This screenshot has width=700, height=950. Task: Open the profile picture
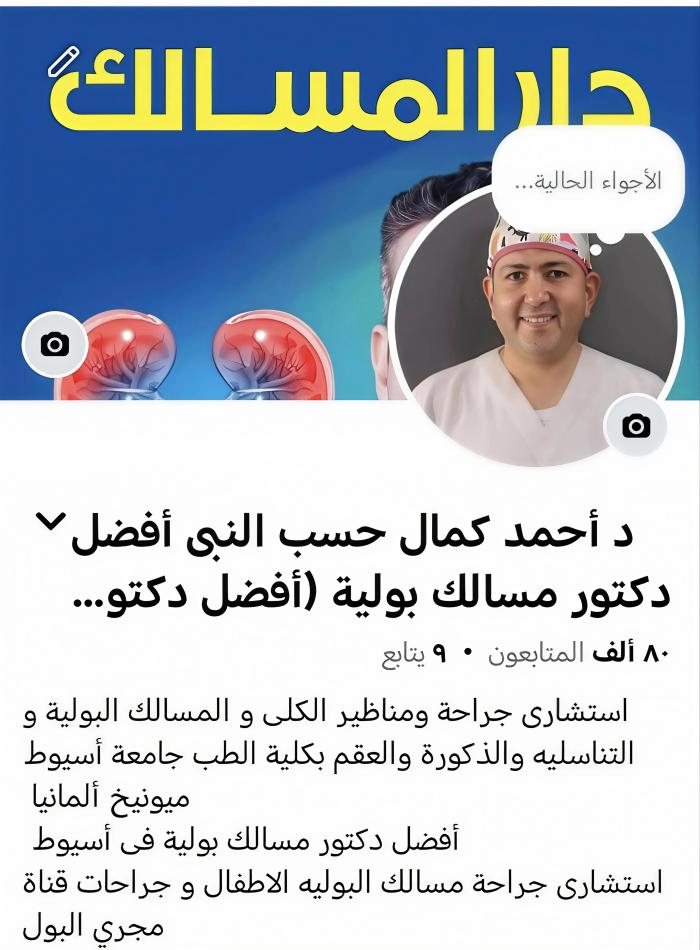535,327
